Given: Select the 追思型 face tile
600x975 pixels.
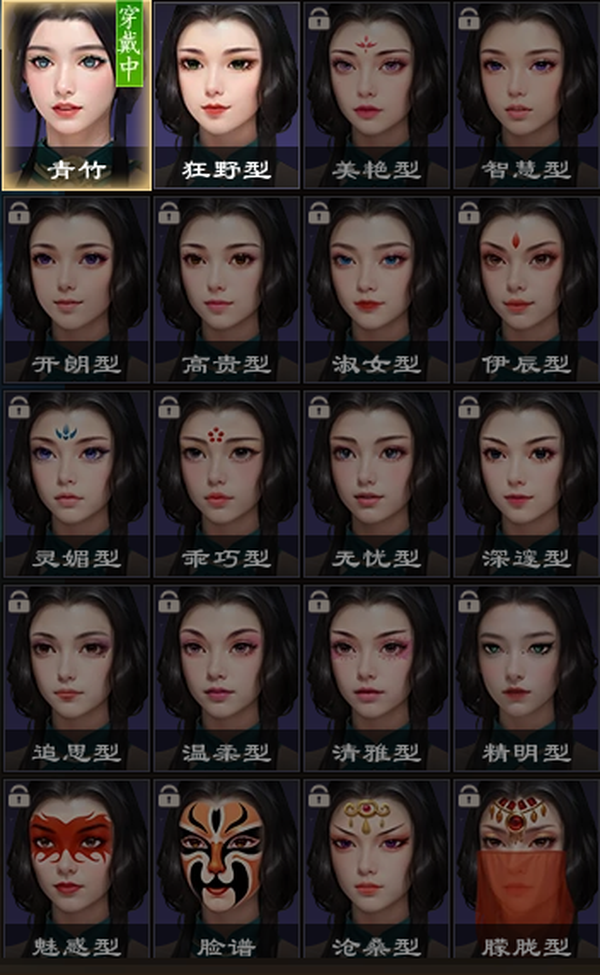Looking at the screenshot, I should (x=76, y=678).
